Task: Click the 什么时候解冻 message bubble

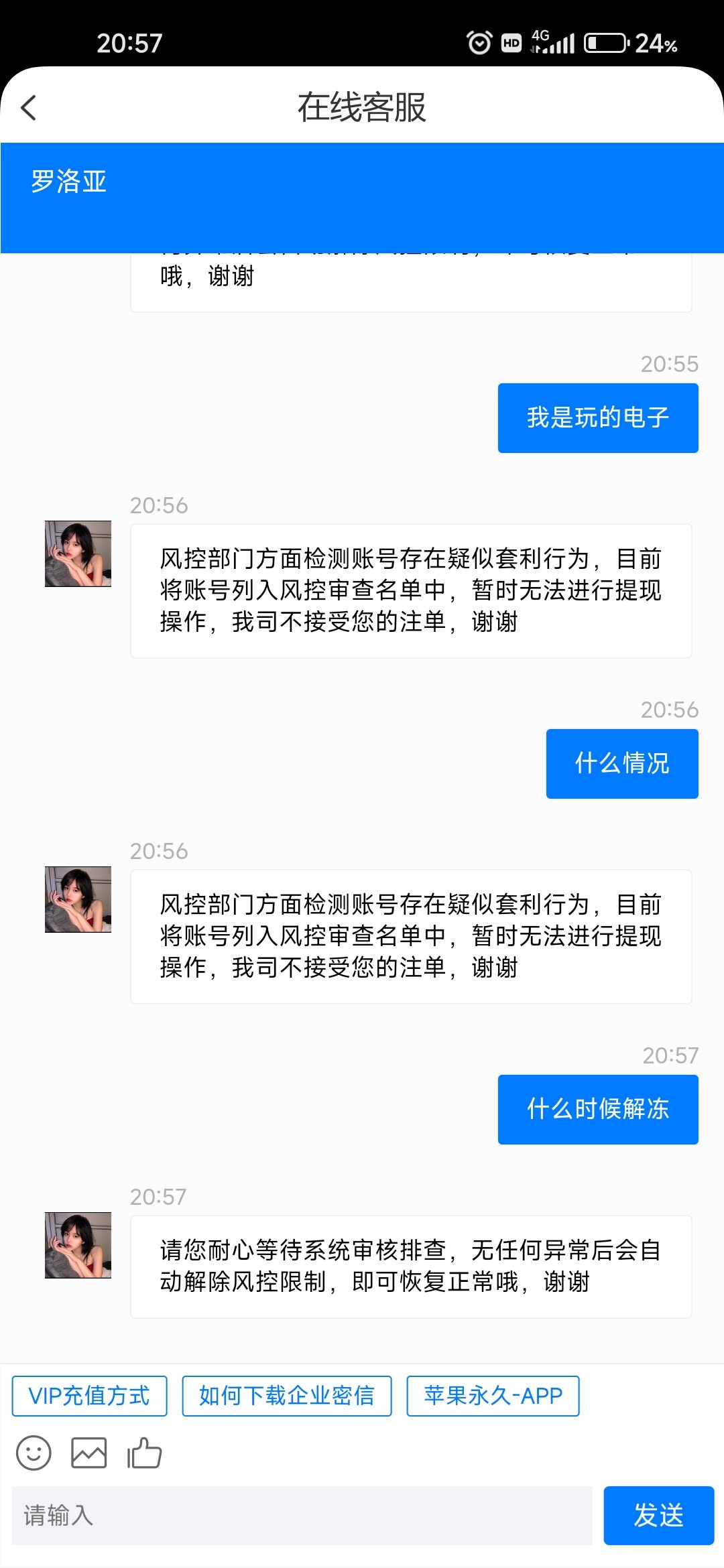Action: tap(597, 1108)
